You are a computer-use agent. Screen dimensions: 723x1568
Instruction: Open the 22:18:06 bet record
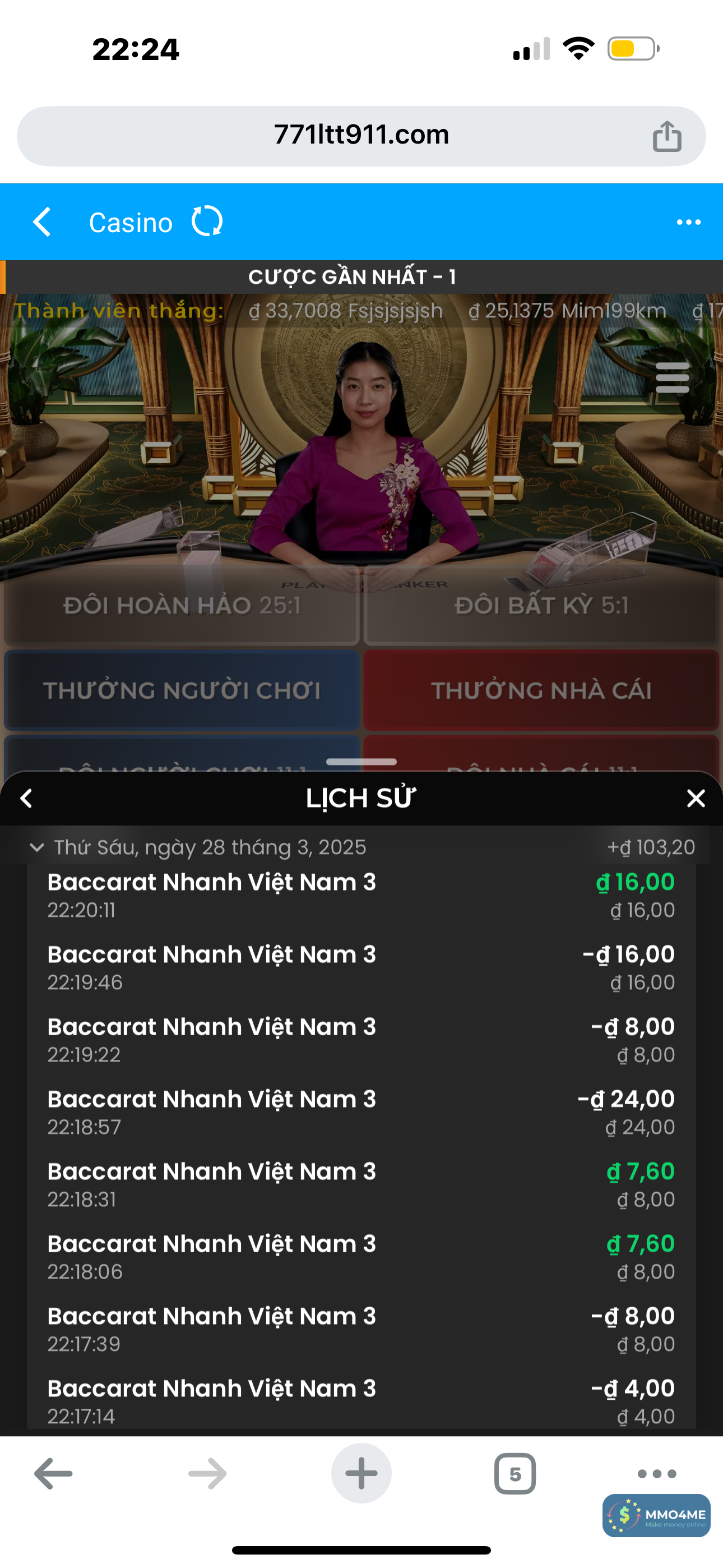pyautogui.click(x=360, y=1257)
